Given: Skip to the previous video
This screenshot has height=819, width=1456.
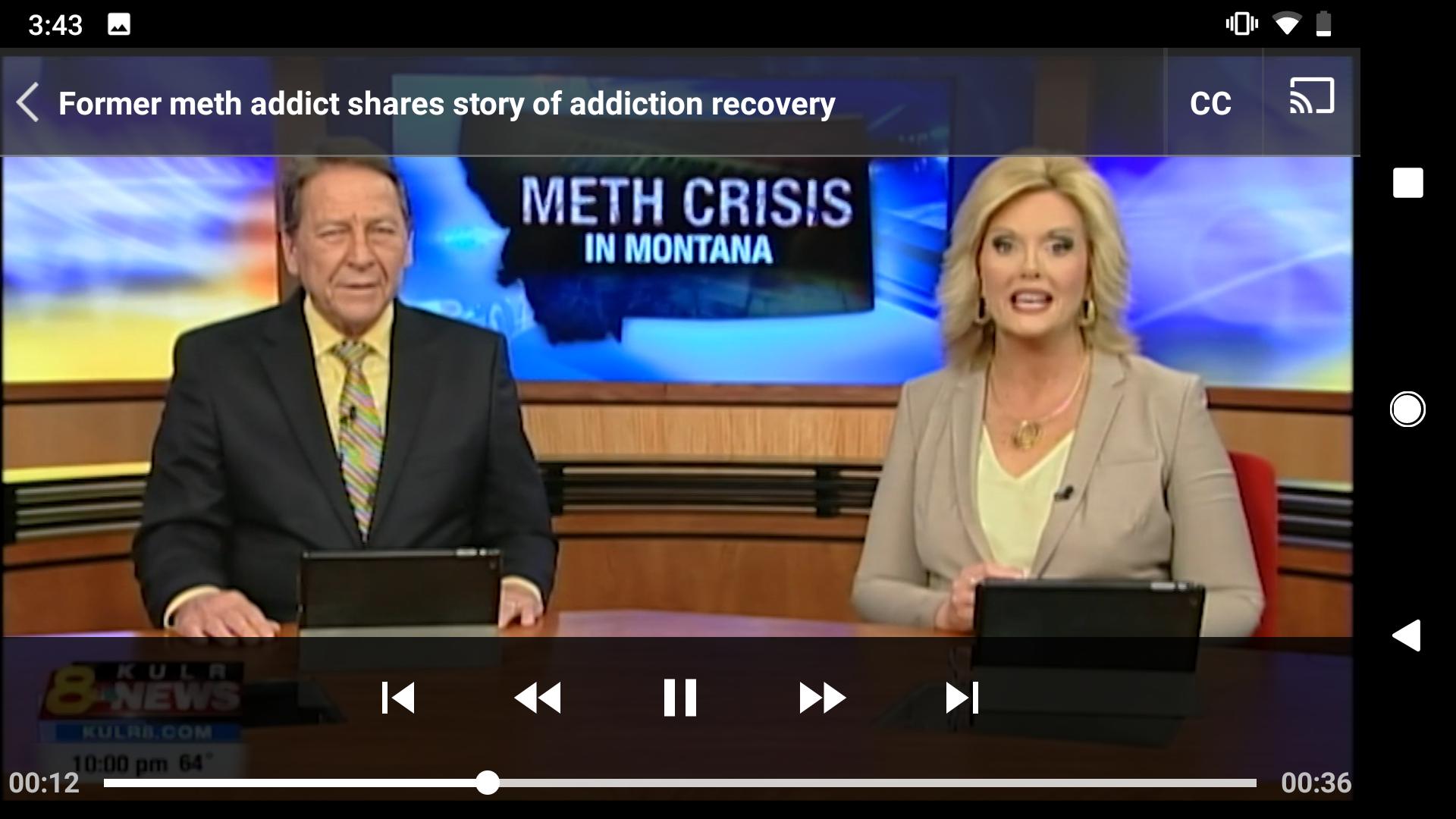Looking at the screenshot, I should (398, 698).
